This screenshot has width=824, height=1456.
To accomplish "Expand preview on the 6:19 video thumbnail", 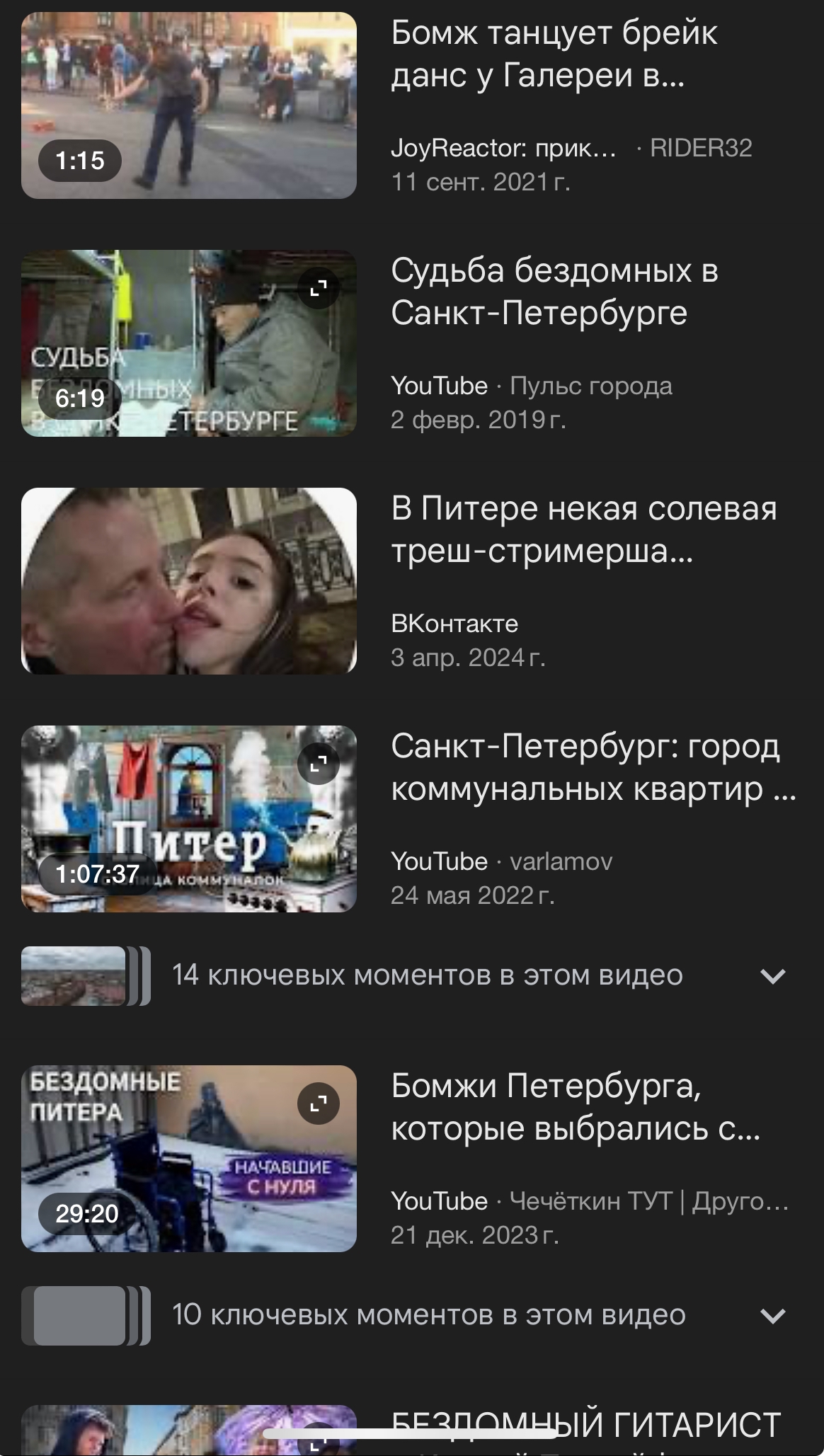I will (319, 288).
